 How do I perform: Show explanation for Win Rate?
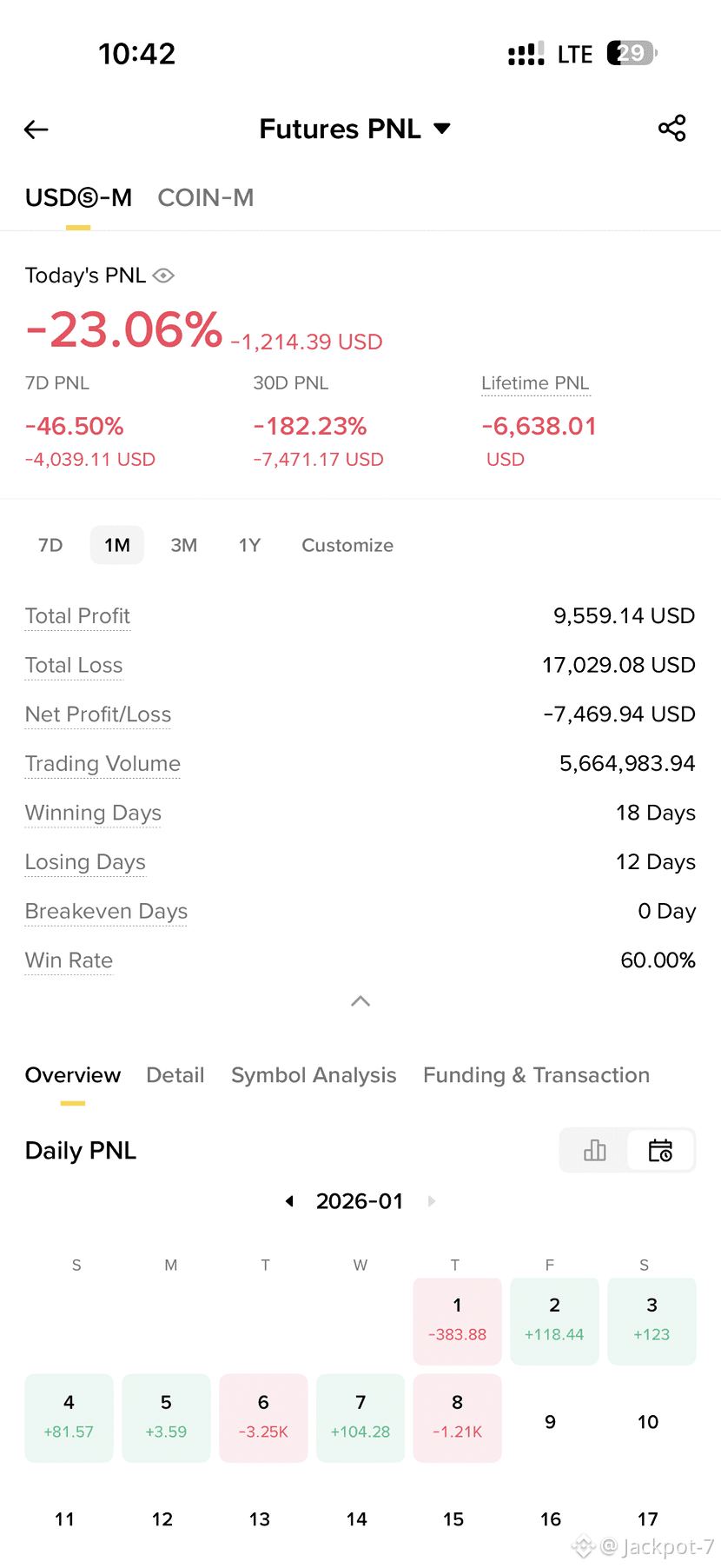click(69, 960)
